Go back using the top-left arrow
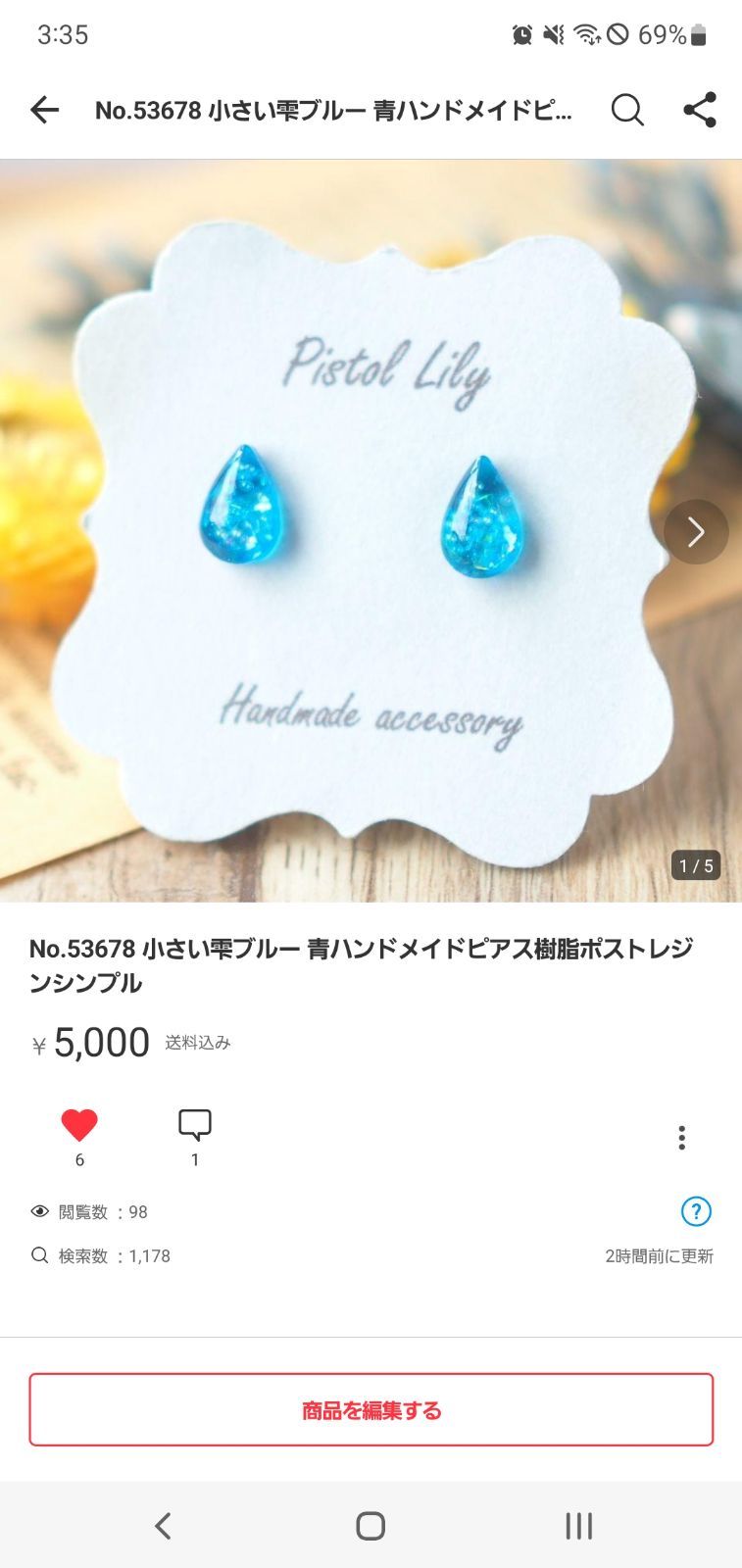Image resolution: width=742 pixels, height=1568 pixels. (45, 110)
